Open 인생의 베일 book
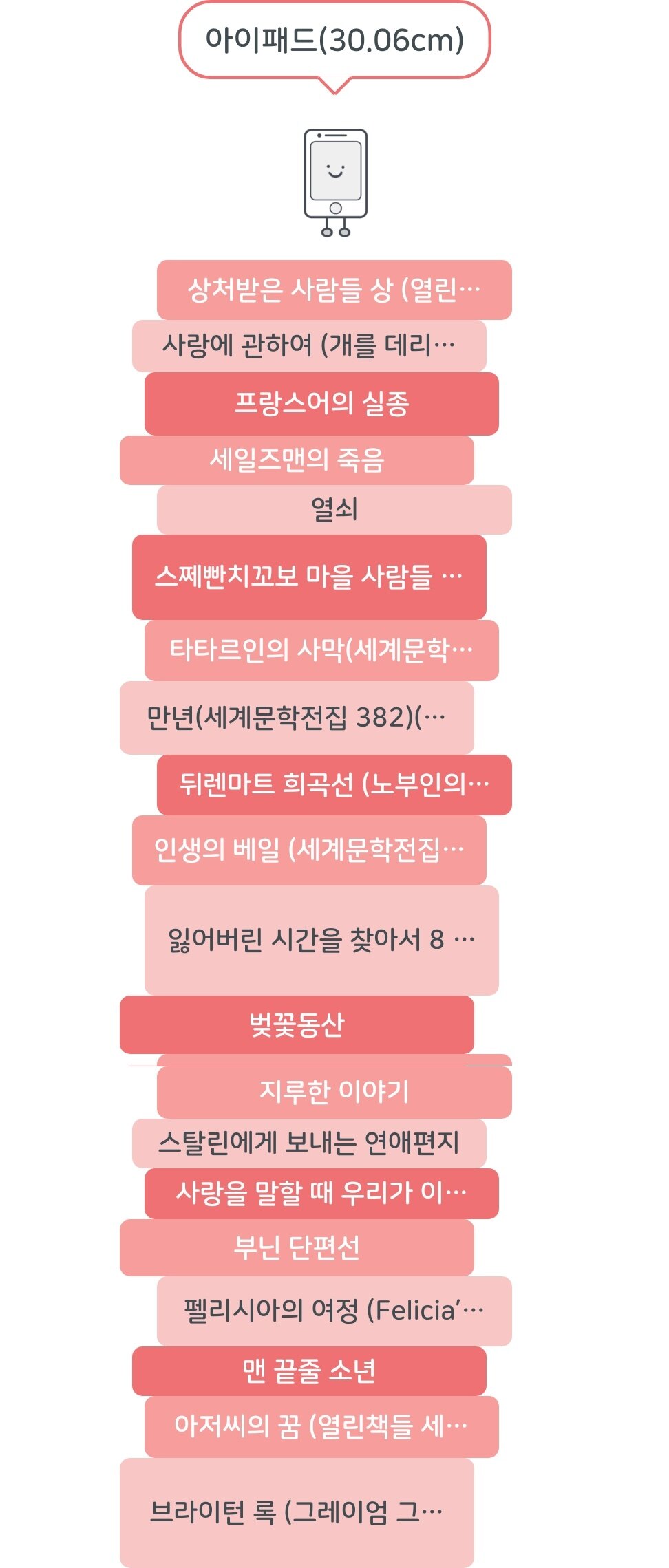 tap(309, 850)
